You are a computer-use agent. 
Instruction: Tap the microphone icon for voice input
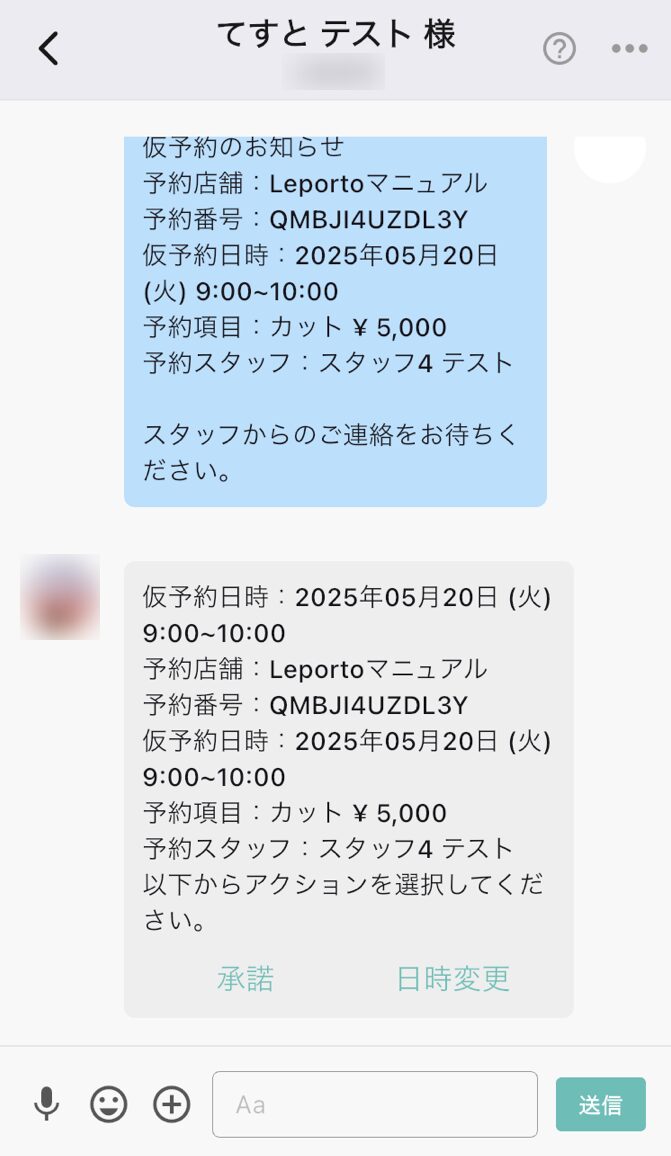(46, 1104)
